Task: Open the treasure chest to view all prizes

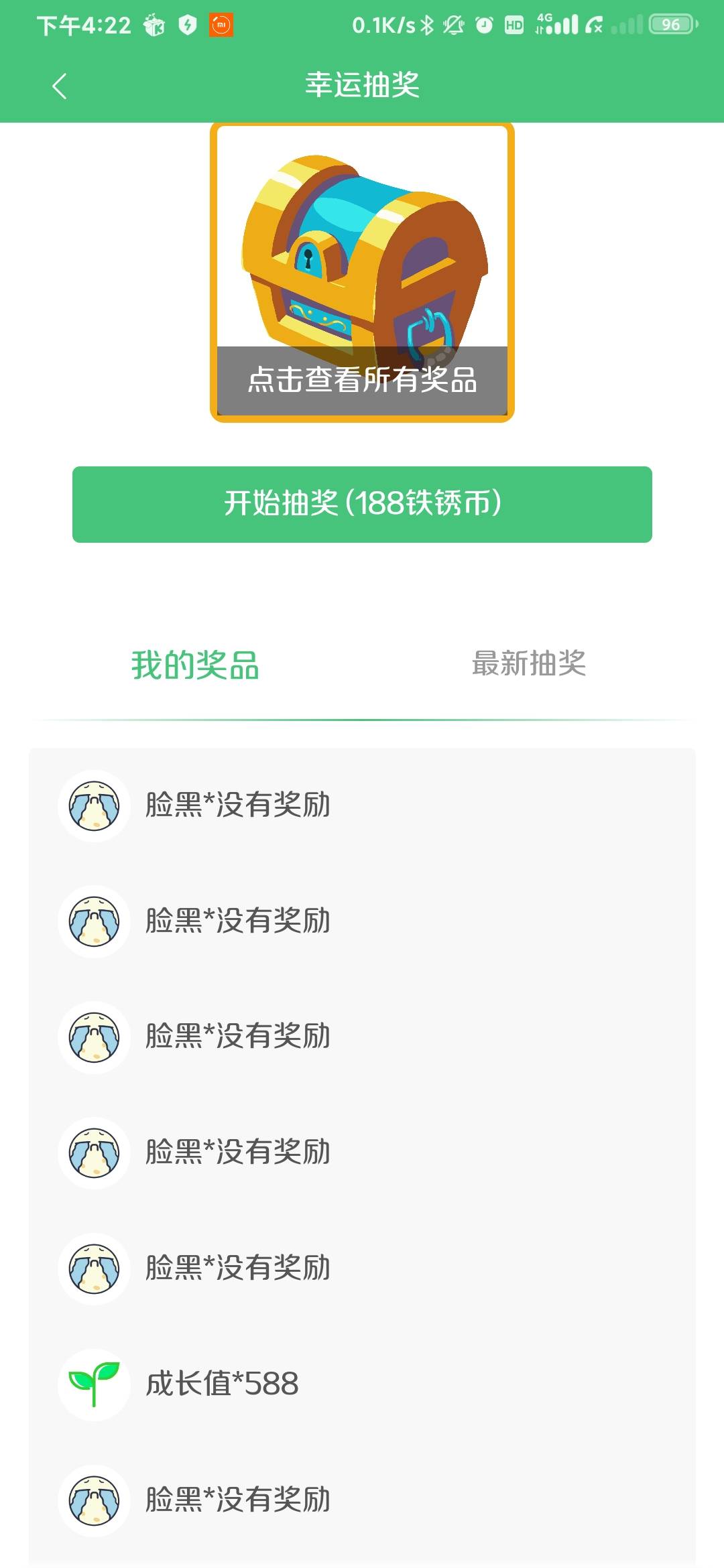Action: 362,272
